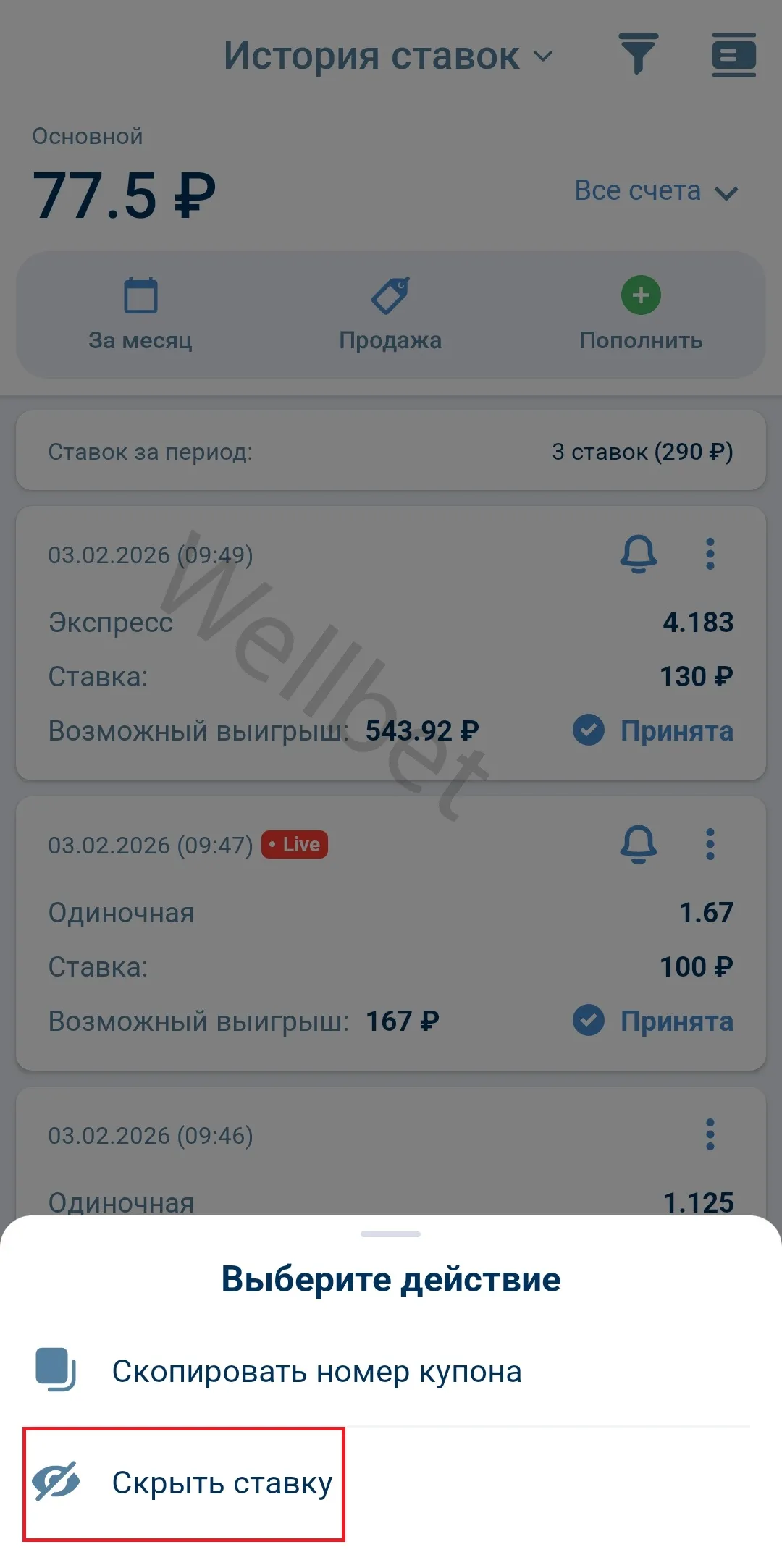Screen dimensions: 782x1568
Task: Toggle bell for the 09:49 Экспресс bet
Action: tap(638, 555)
